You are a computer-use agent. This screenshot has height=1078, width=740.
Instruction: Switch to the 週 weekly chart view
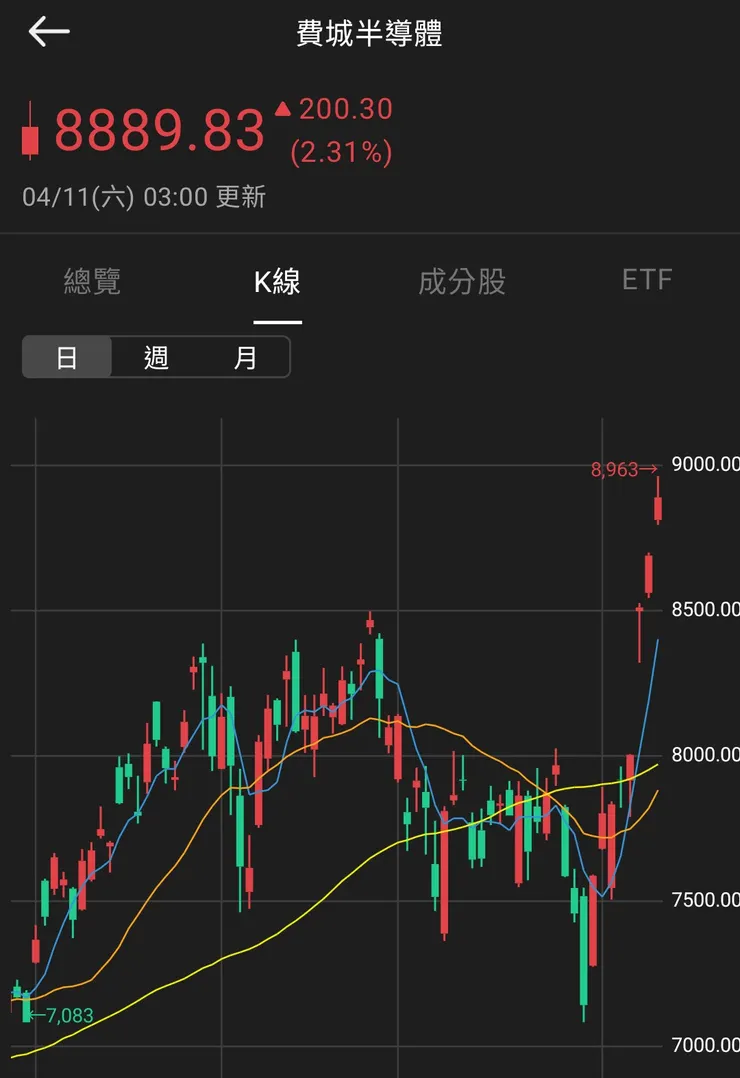156,356
